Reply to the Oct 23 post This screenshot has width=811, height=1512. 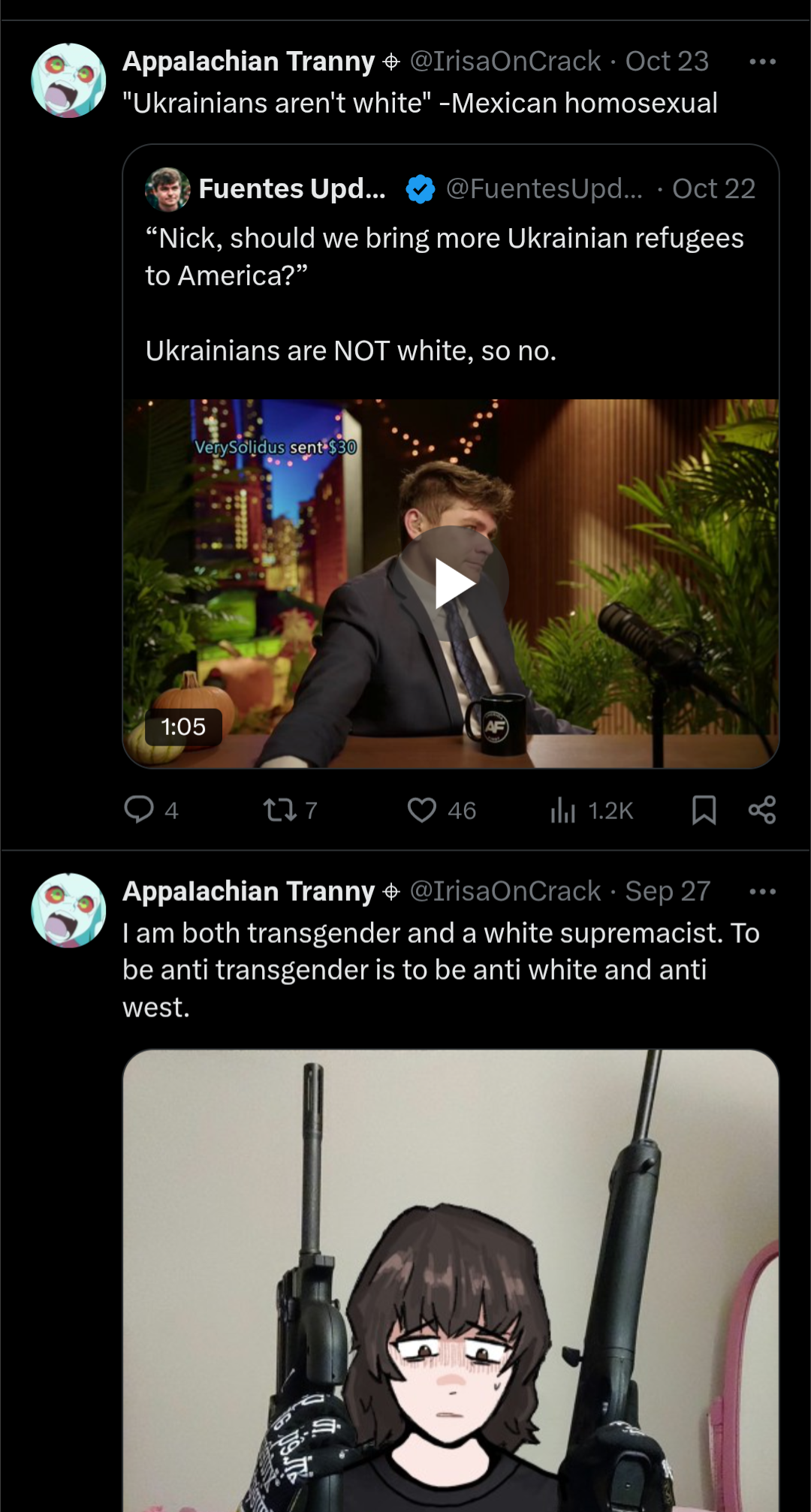[x=139, y=810]
